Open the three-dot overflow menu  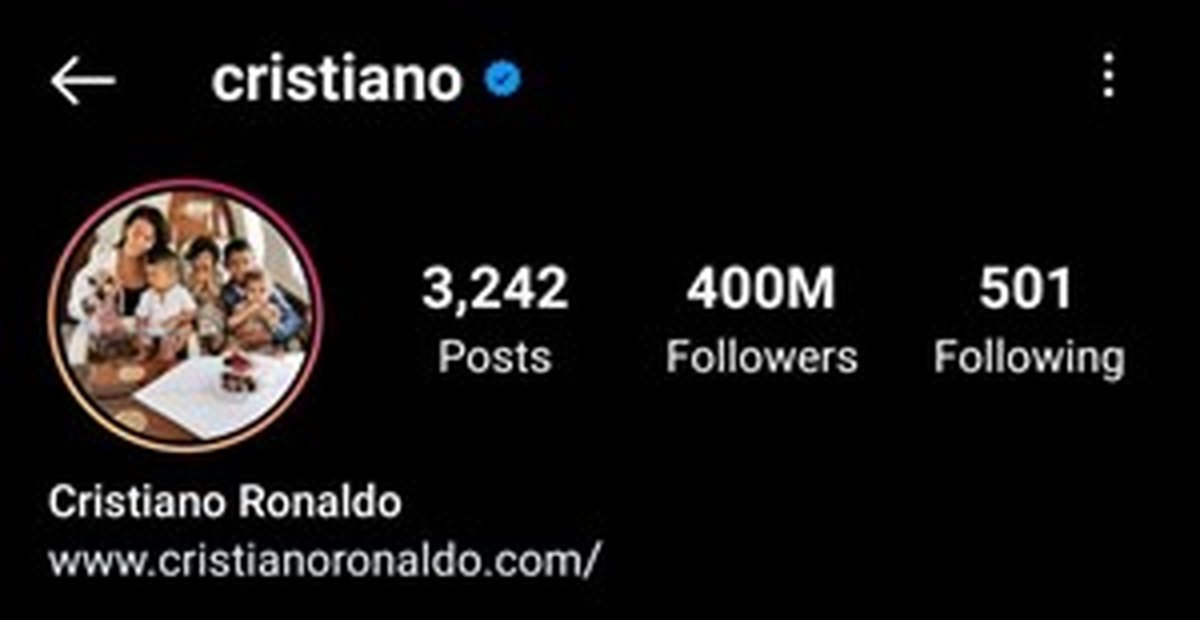point(1107,77)
